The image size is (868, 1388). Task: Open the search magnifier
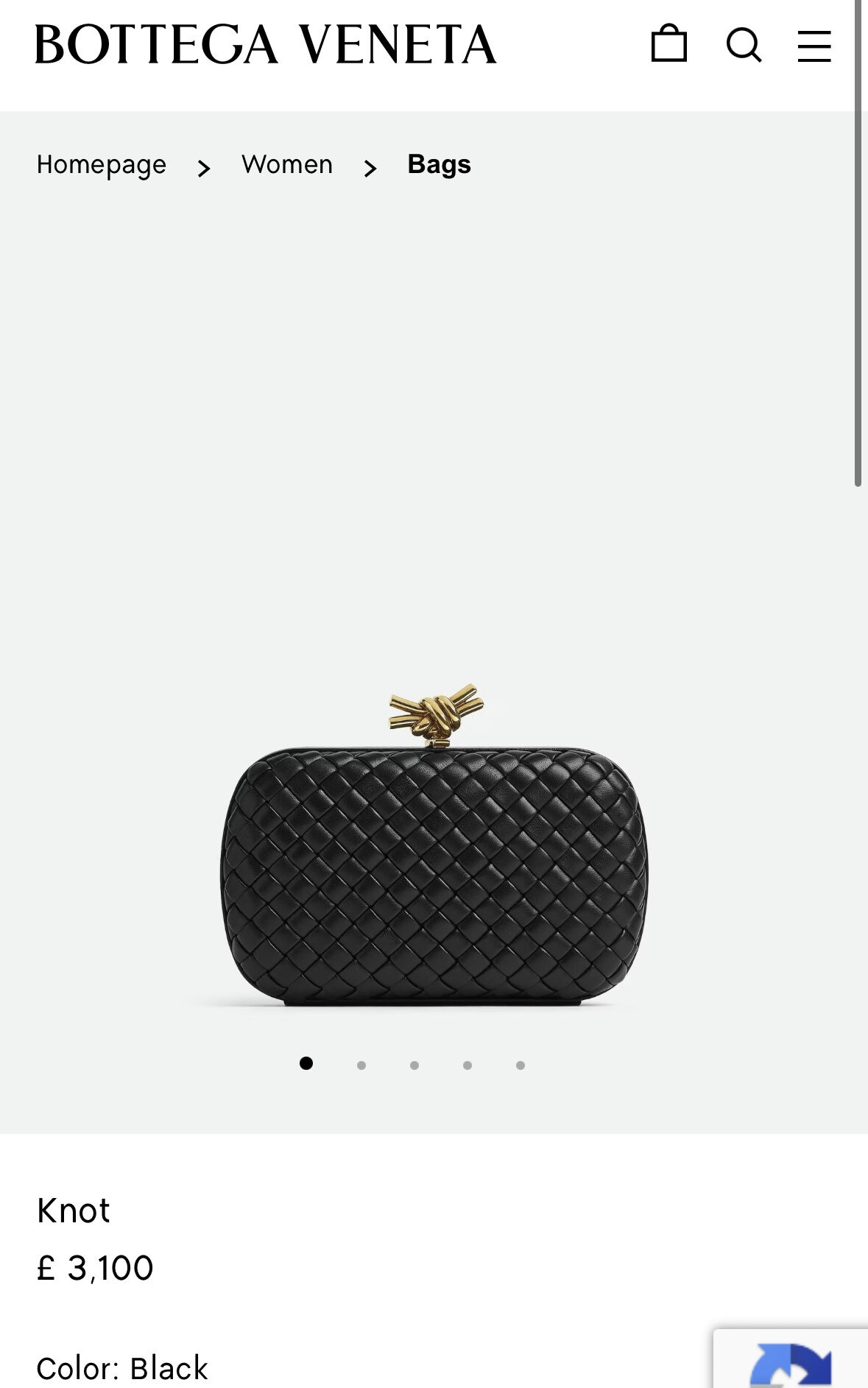[744, 45]
